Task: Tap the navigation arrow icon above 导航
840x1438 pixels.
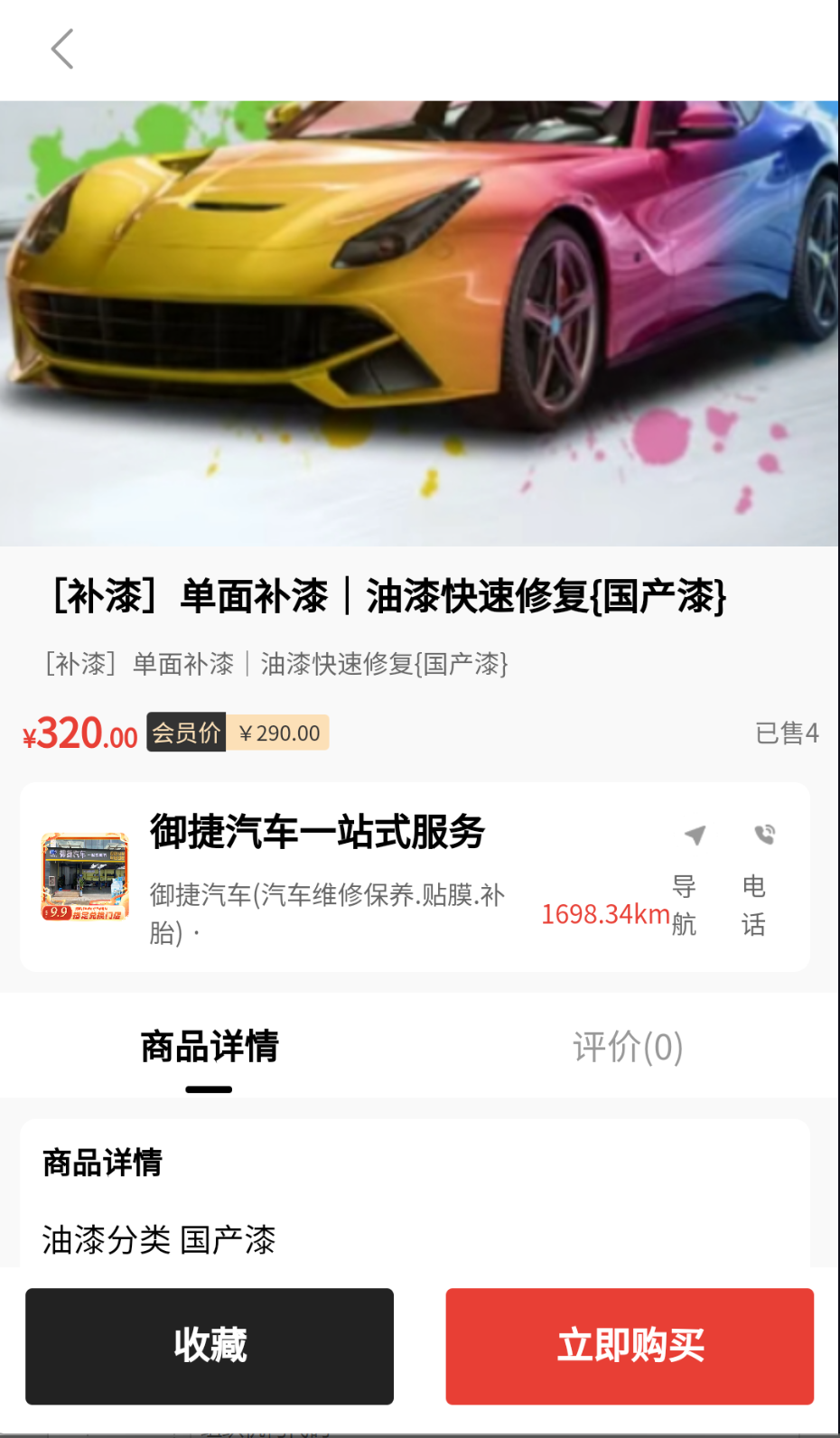Action: pos(694,835)
